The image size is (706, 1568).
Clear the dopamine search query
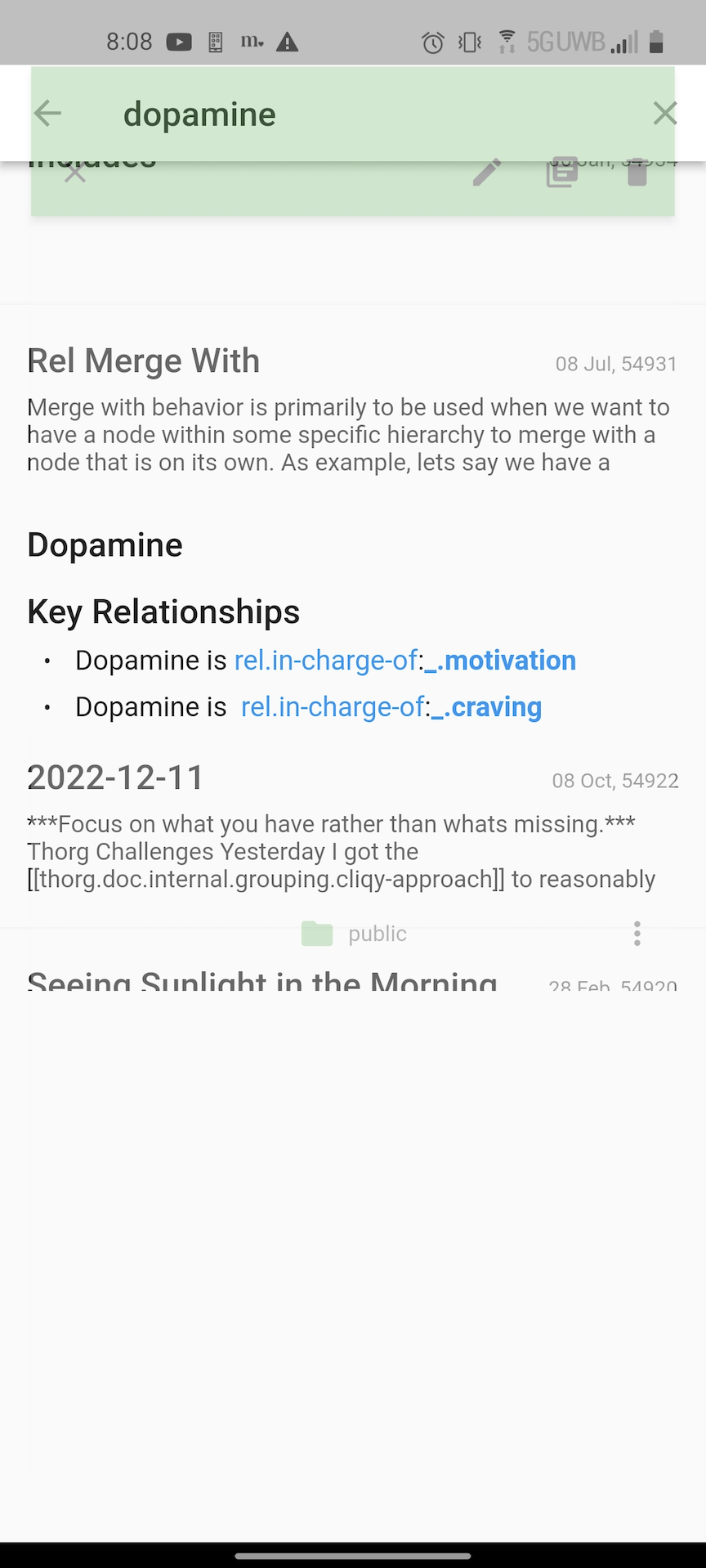pos(665,113)
